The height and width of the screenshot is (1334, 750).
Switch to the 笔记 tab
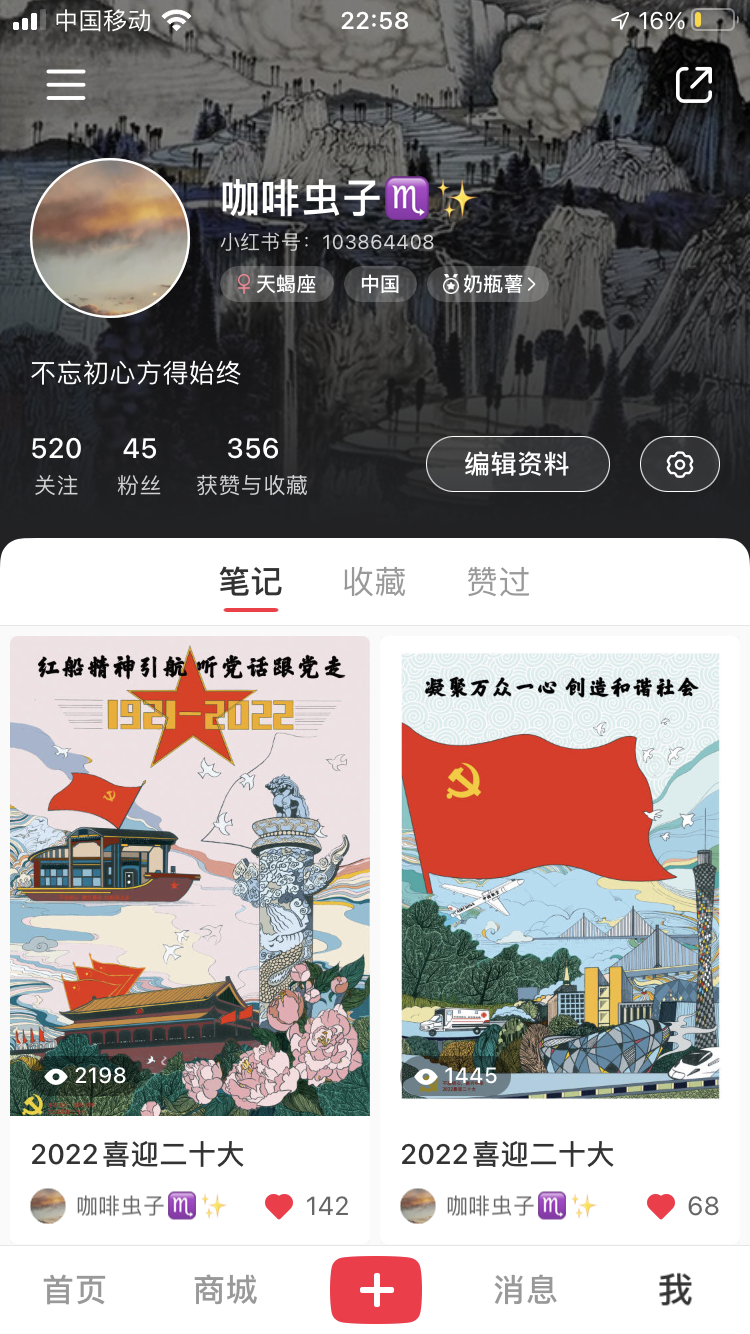click(x=251, y=581)
